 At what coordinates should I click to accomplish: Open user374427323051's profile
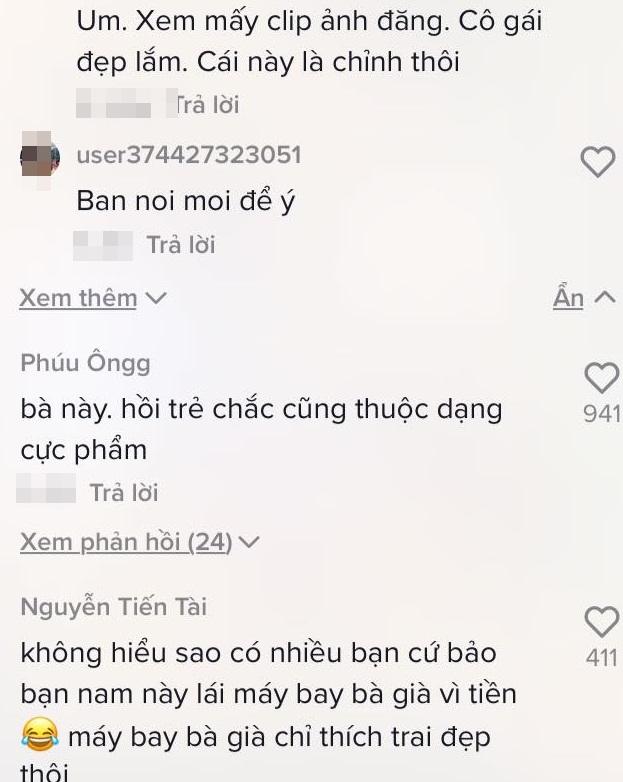click(x=188, y=155)
